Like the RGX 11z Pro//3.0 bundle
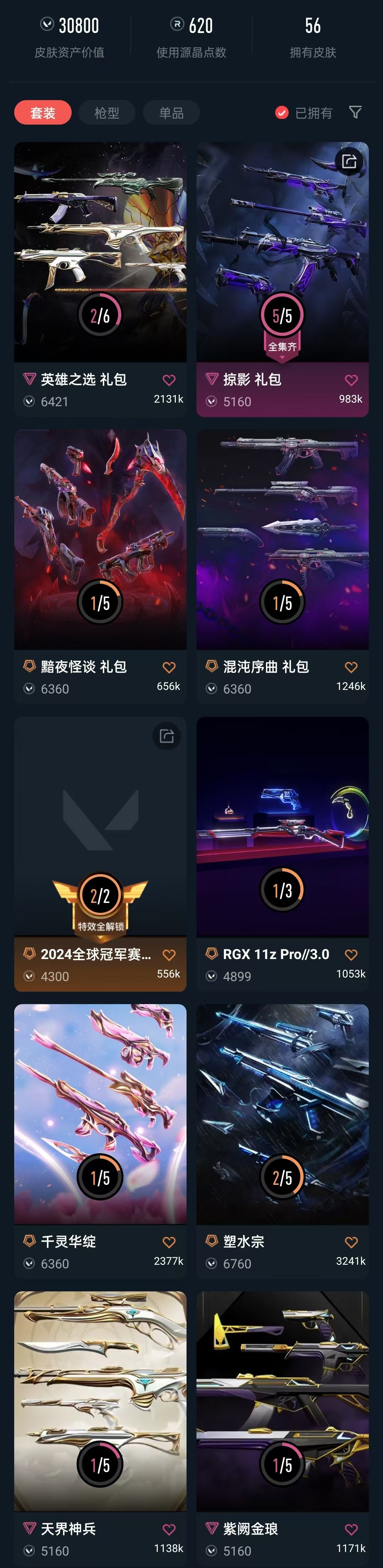Image resolution: width=383 pixels, height=1568 pixels. click(x=351, y=954)
